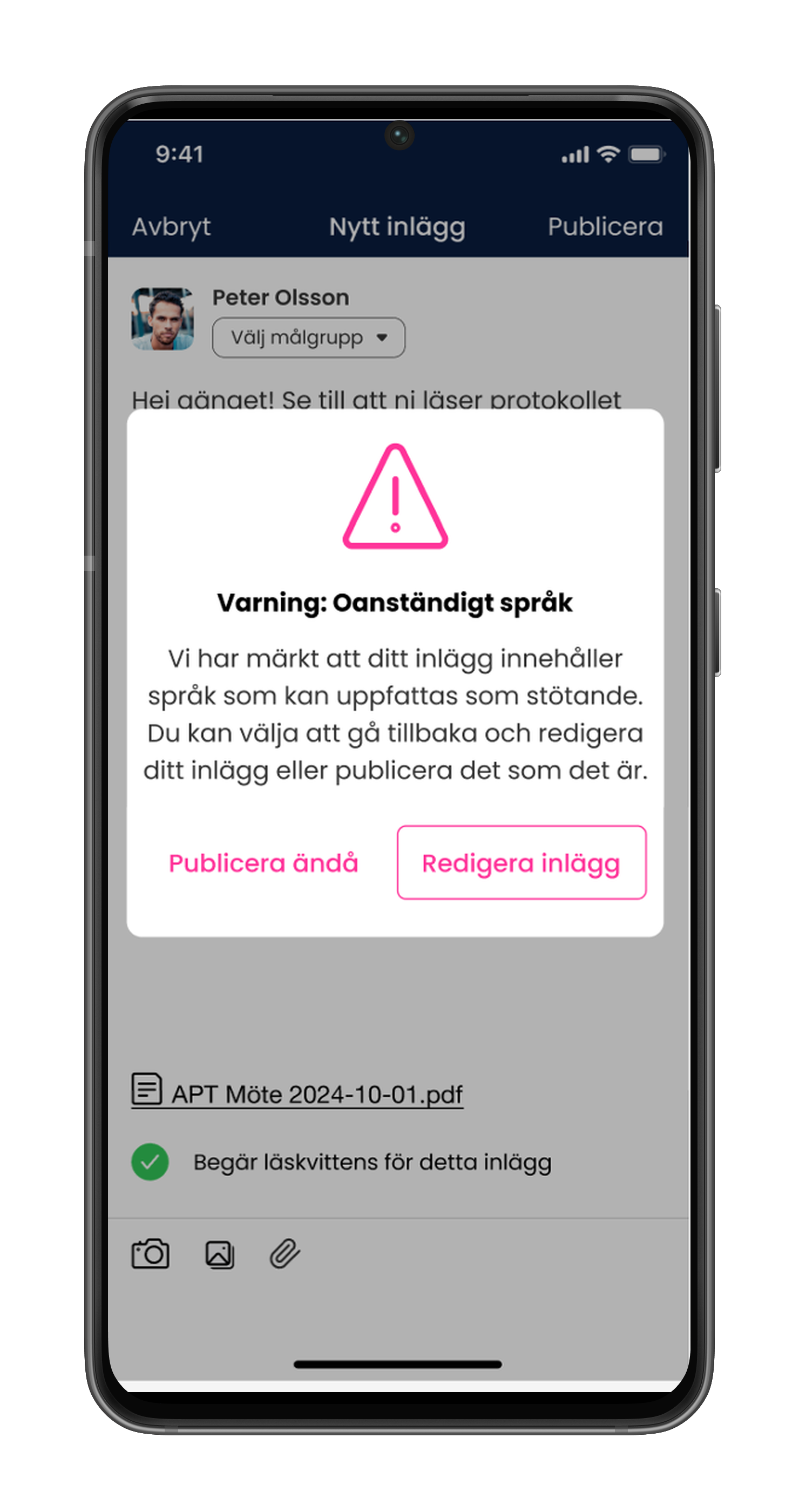Tap Publicera in the top bar
799x1512 pixels.
[605, 227]
